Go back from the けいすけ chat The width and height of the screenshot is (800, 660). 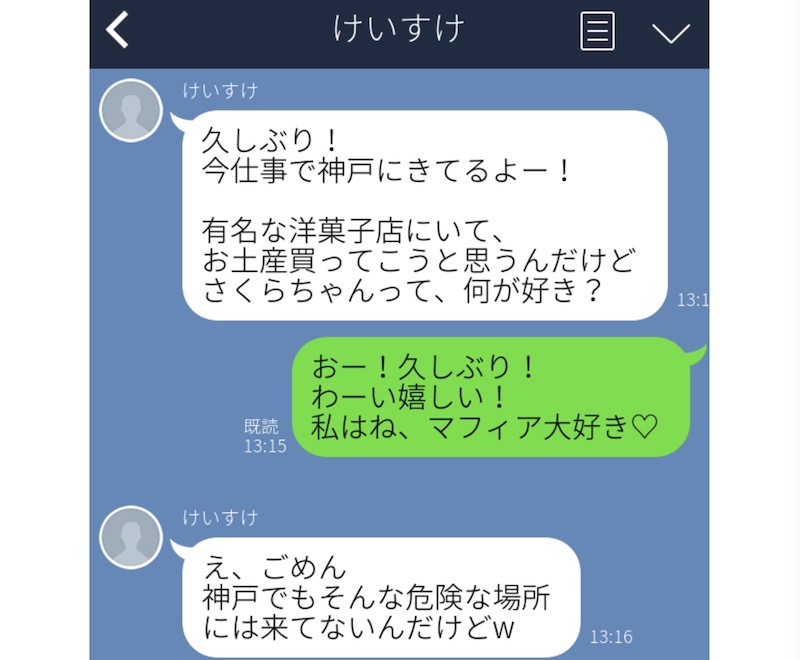coord(118,30)
